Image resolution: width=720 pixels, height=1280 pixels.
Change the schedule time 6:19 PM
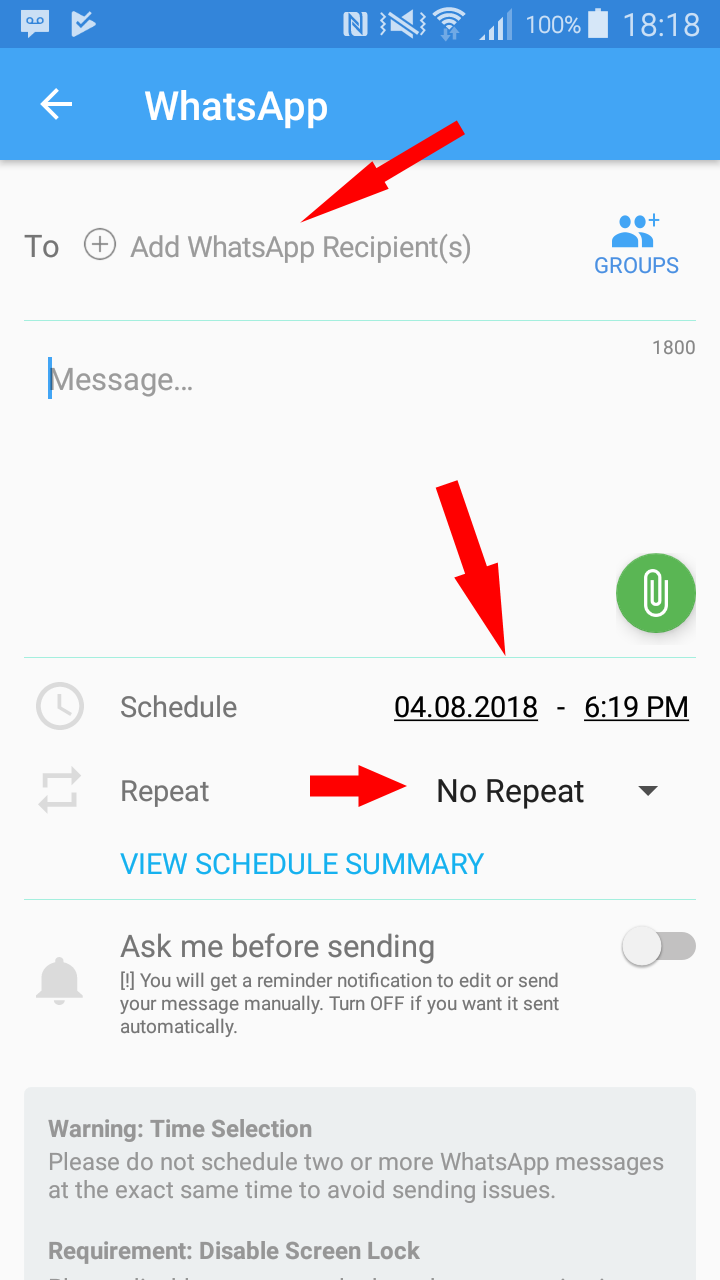point(636,707)
